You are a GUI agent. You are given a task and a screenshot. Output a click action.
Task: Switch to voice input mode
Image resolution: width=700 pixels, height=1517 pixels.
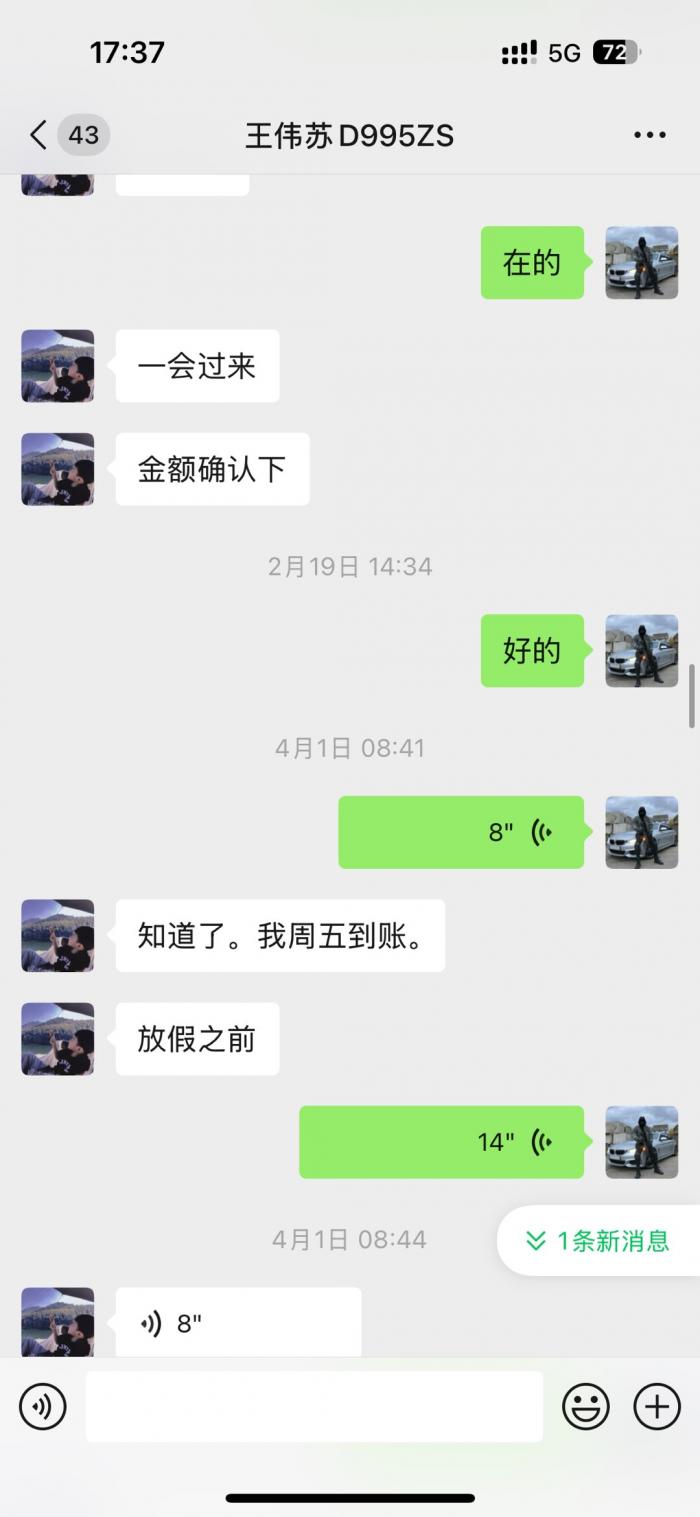[43, 1407]
